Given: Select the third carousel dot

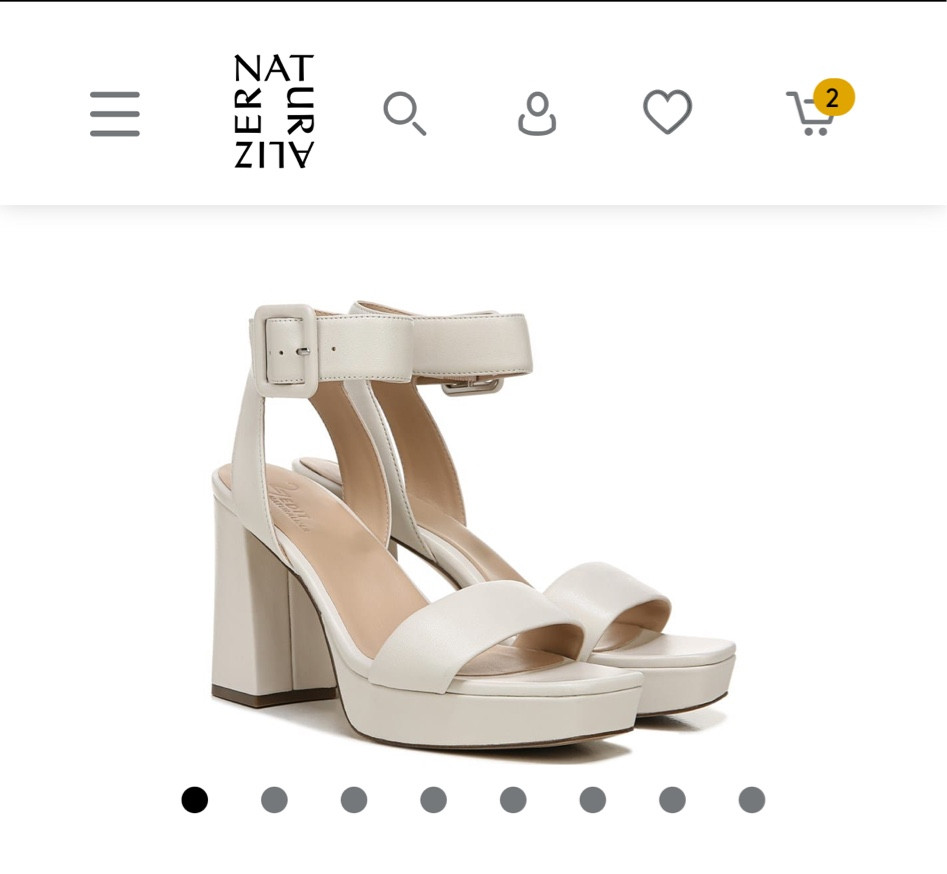Looking at the screenshot, I should 354,800.
